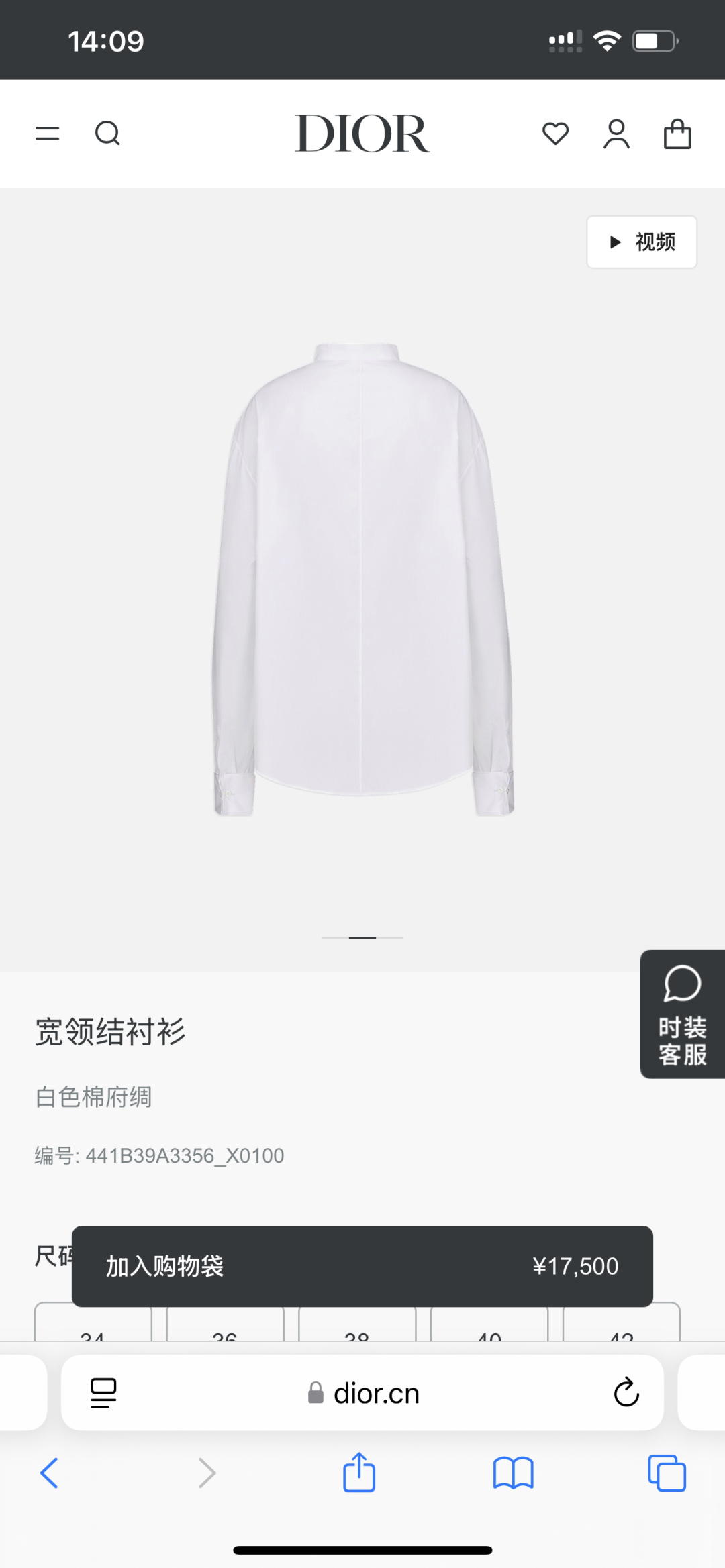Go back to the previous page
Image resolution: width=725 pixels, height=1568 pixels.
pos(50,1473)
